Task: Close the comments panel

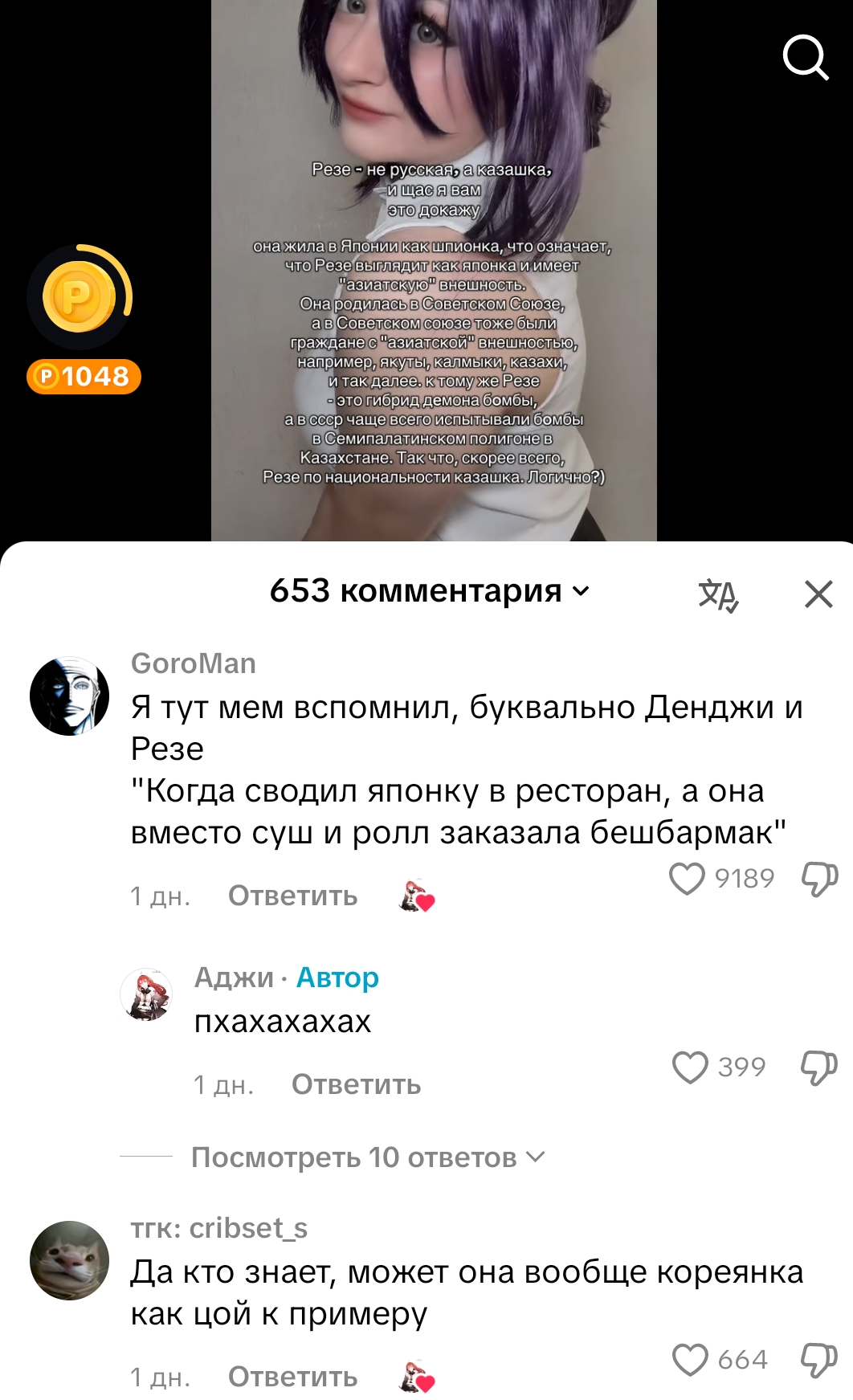Action: 818,594
